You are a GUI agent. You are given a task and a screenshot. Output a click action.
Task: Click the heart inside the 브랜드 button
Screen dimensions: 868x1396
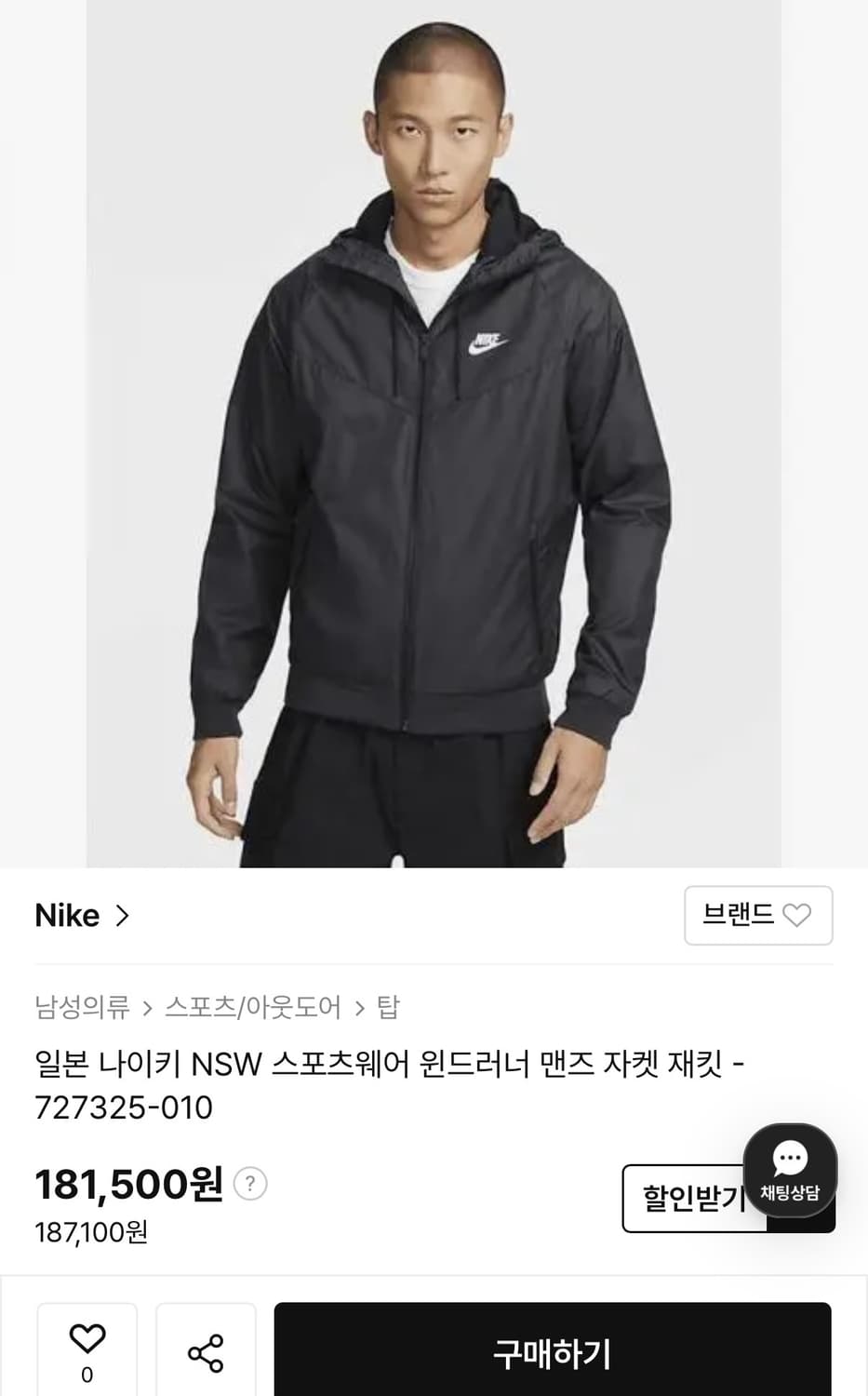795,916
